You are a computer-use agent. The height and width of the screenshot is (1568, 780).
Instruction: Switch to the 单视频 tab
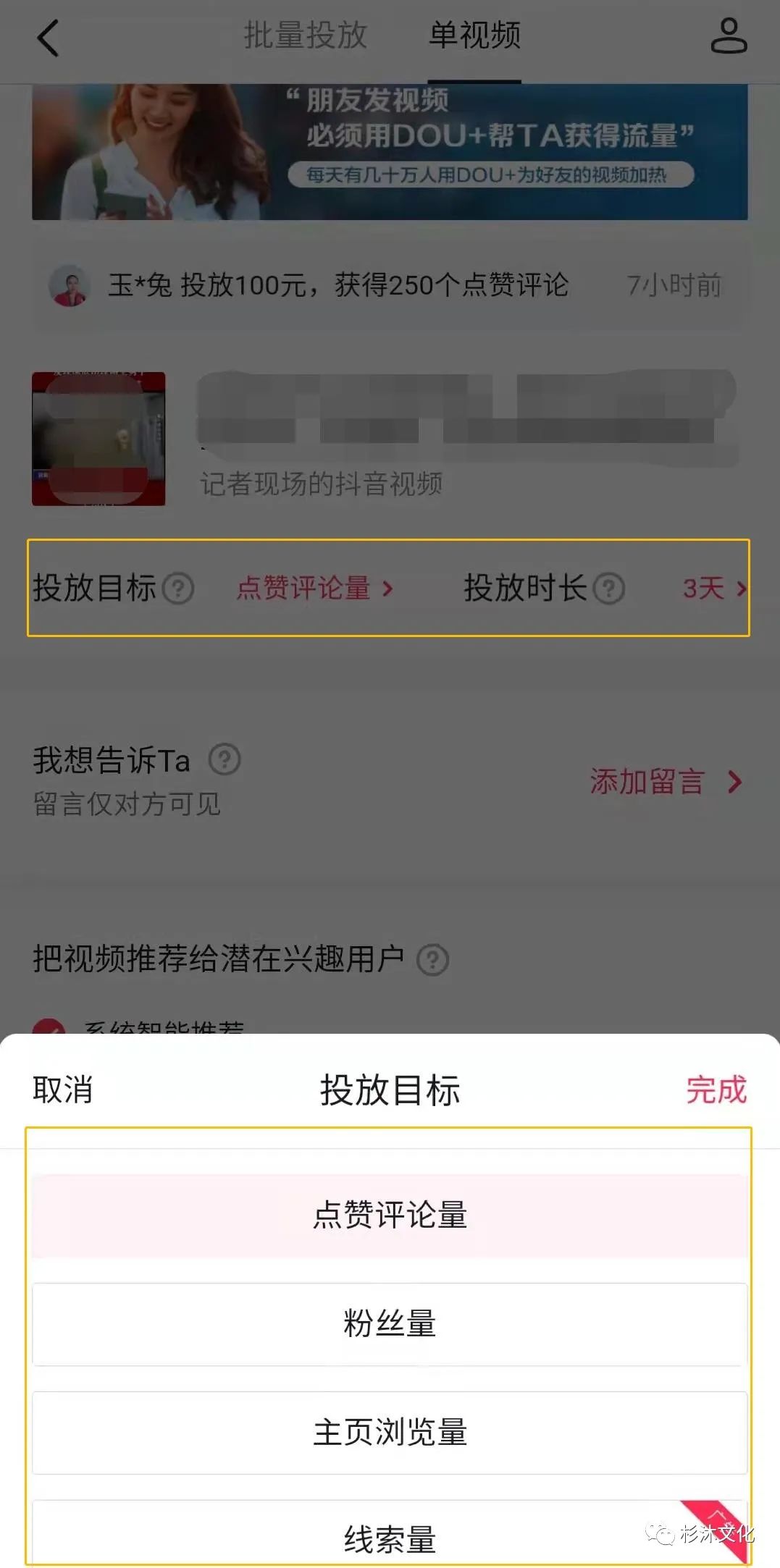pos(474,35)
